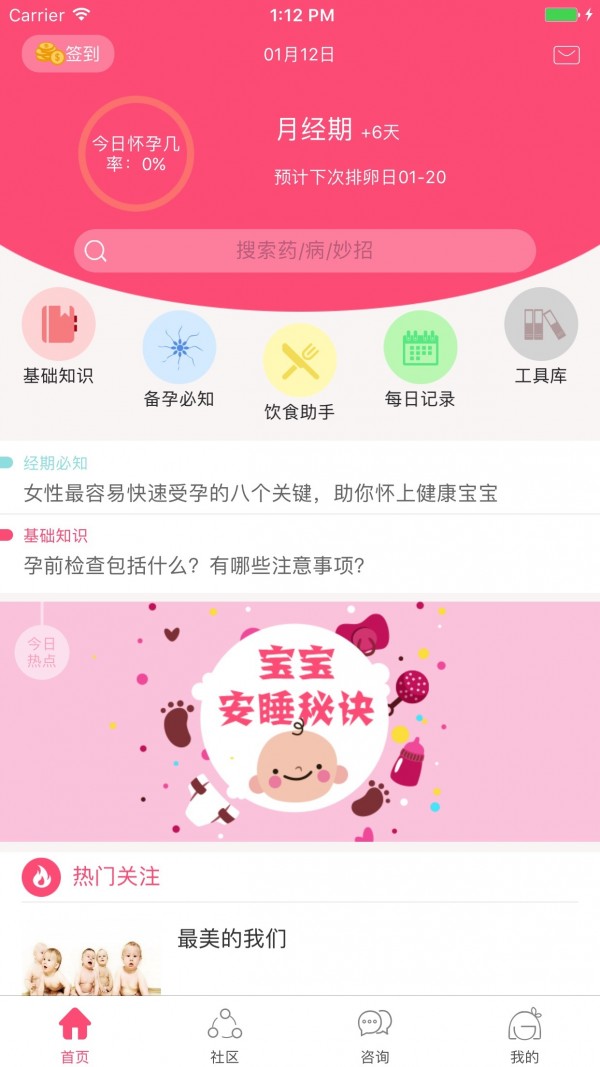The image size is (600, 1067).
Task: Tap the 今日怀孕几率 circle
Action: pos(136,154)
